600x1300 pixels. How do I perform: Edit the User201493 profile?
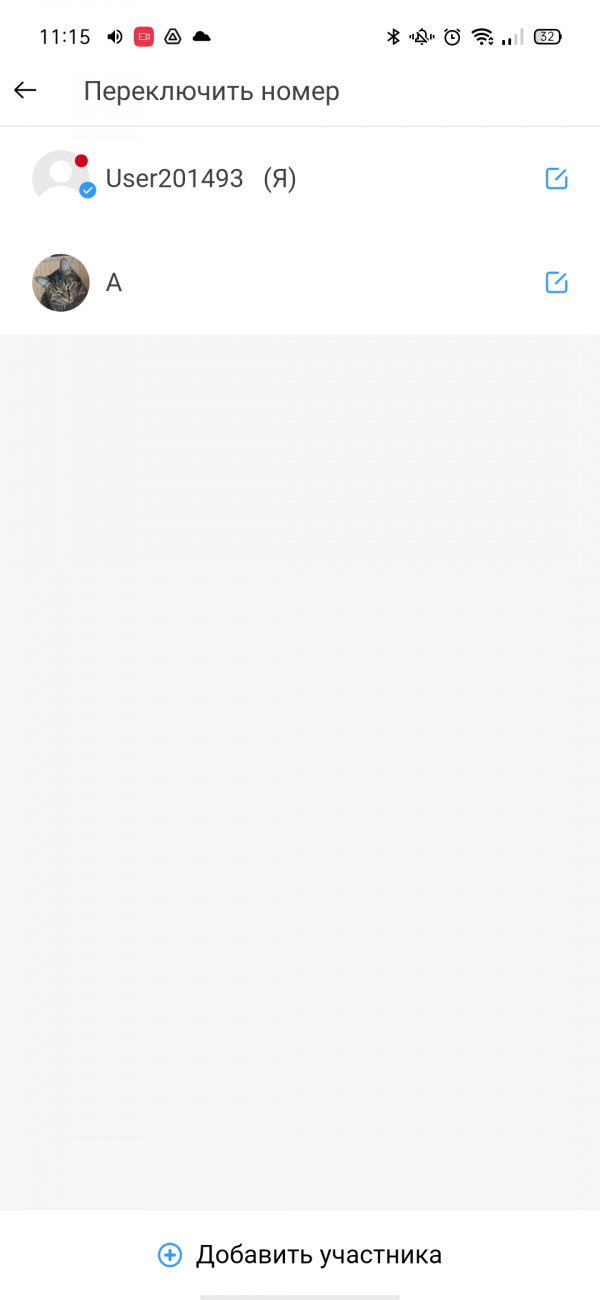pyautogui.click(x=556, y=179)
